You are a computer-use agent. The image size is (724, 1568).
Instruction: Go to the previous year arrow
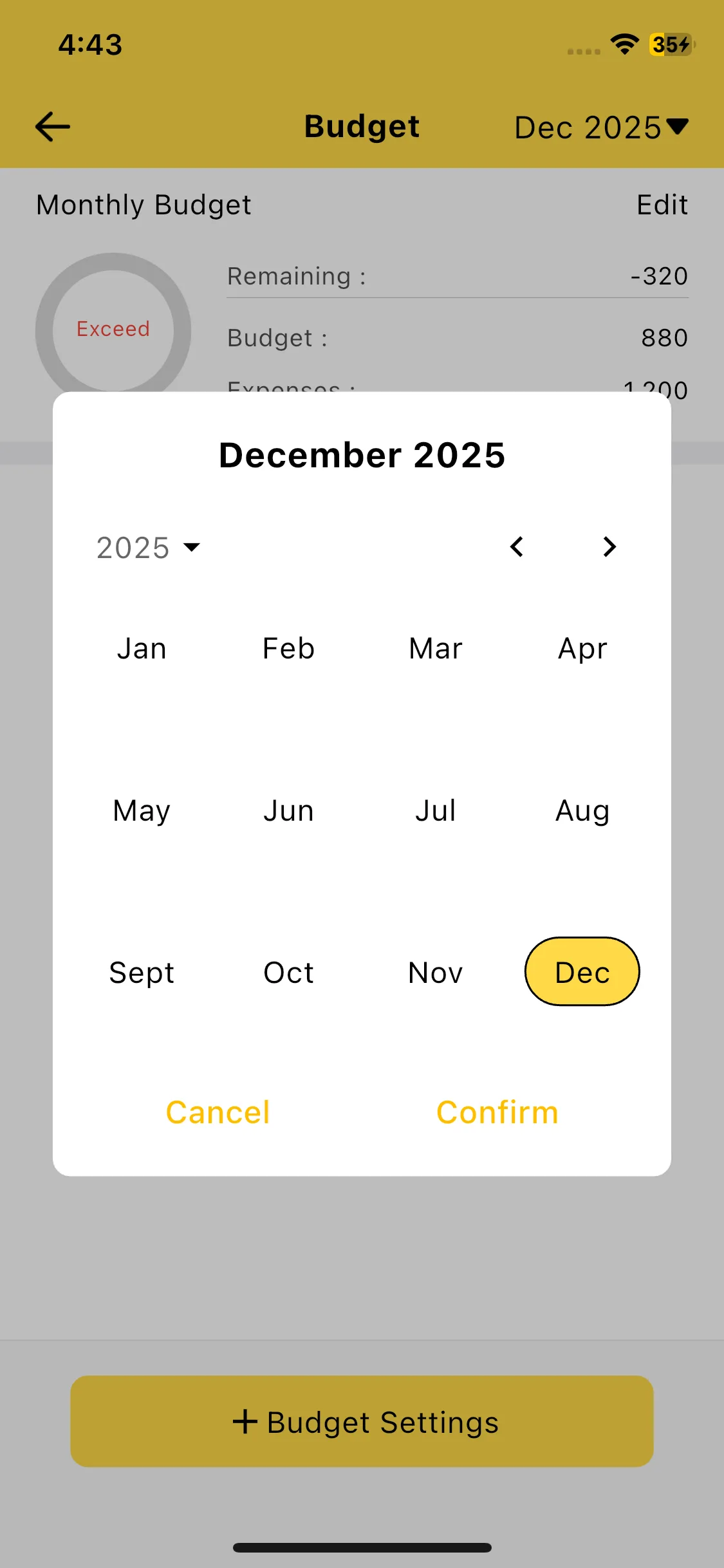click(x=517, y=547)
